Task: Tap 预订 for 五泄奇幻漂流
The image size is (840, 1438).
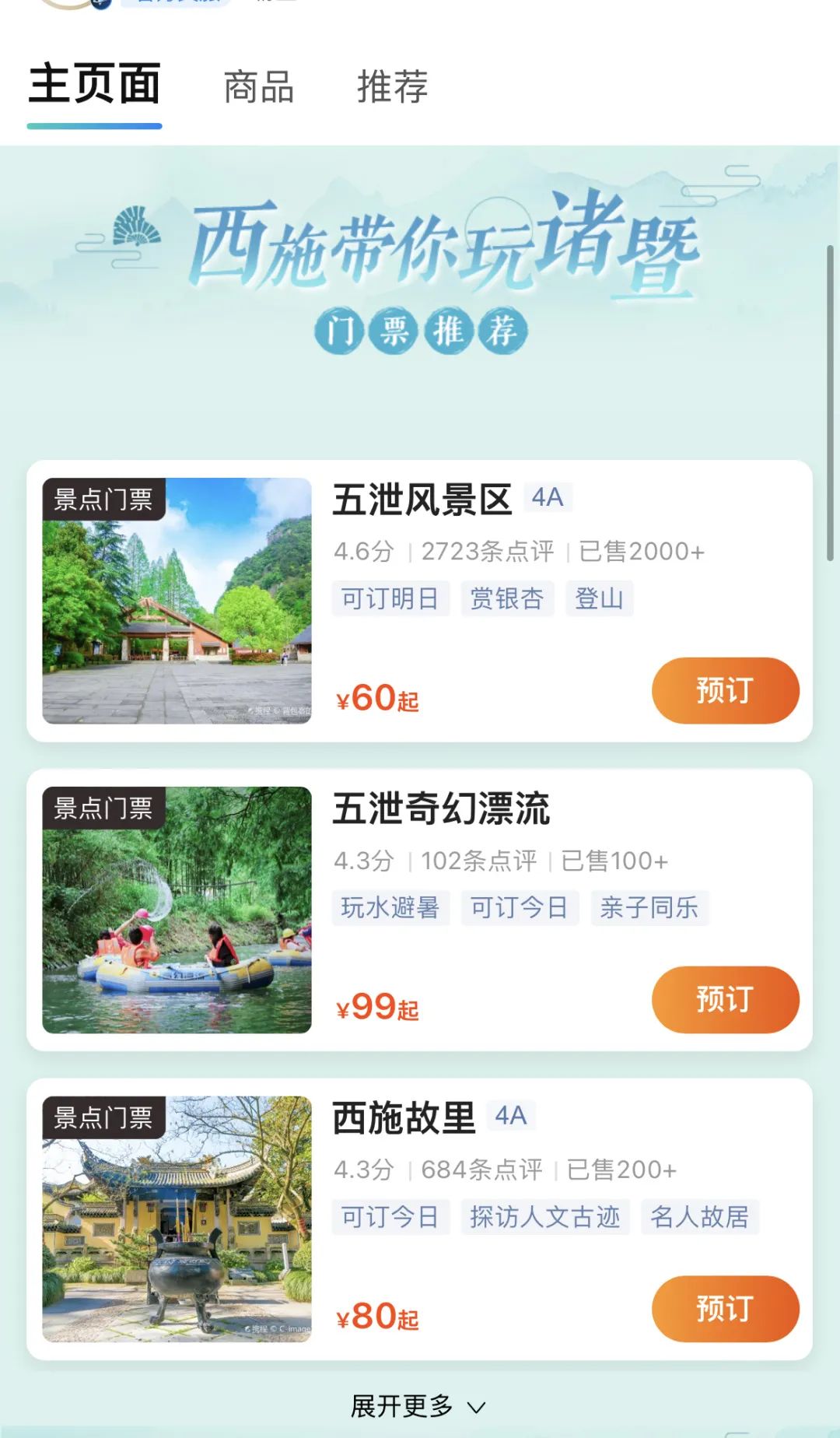Action: coord(724,999)
